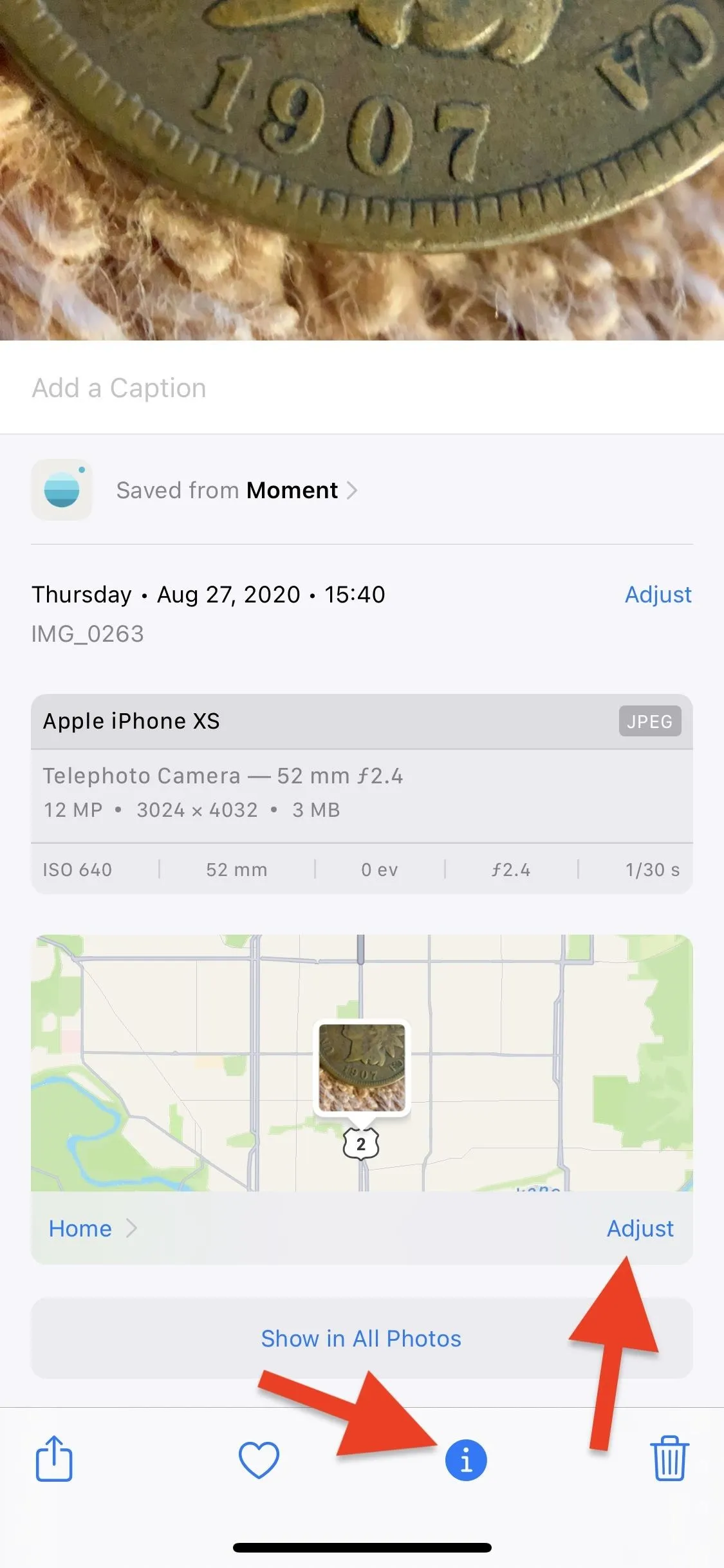The width and height of the screenshot is (724, 1568).
Task: Open the photo's map location
Action: [x=362, y=1062]
